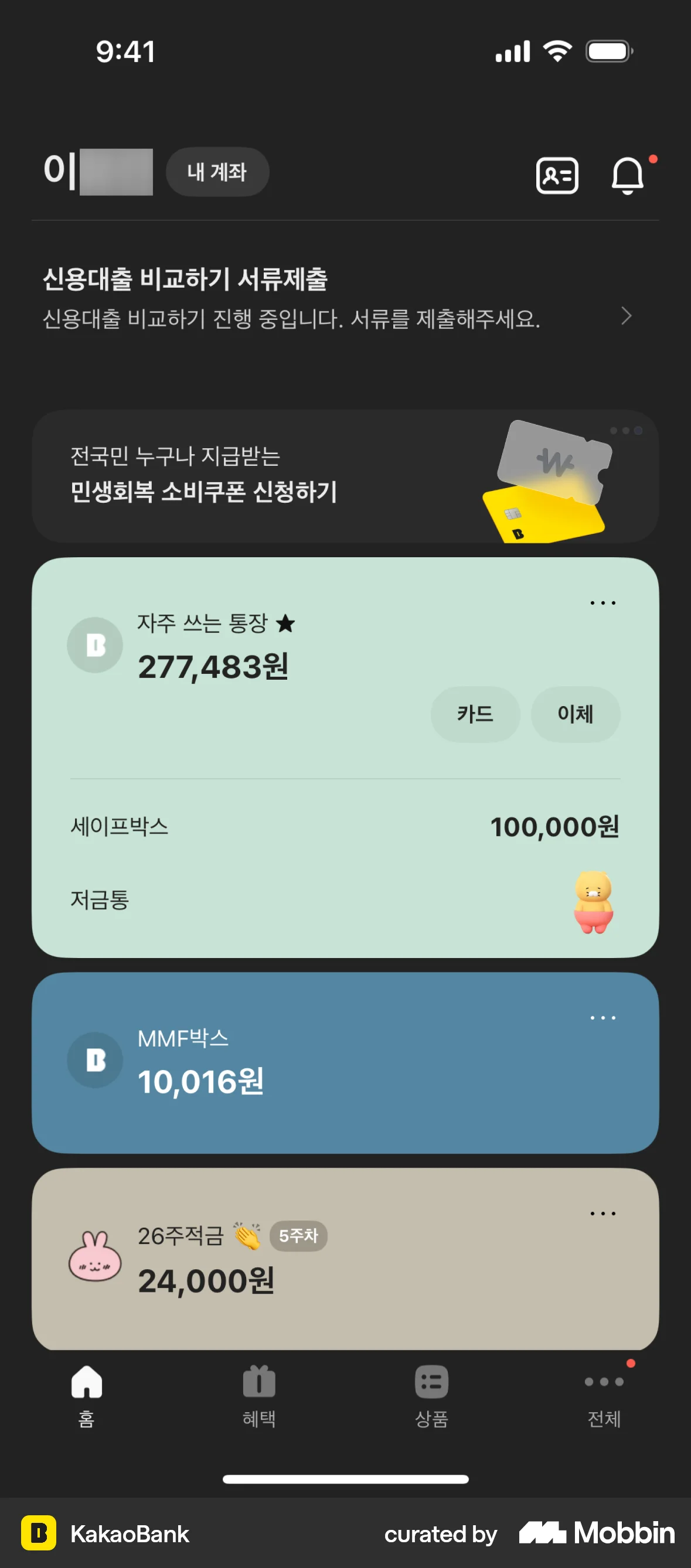Select the KakaoBank B icon on 자주 쓰는 통장
Viewport: 691px width, 1568px height.
pyautogui.click(x=95, y=645)
